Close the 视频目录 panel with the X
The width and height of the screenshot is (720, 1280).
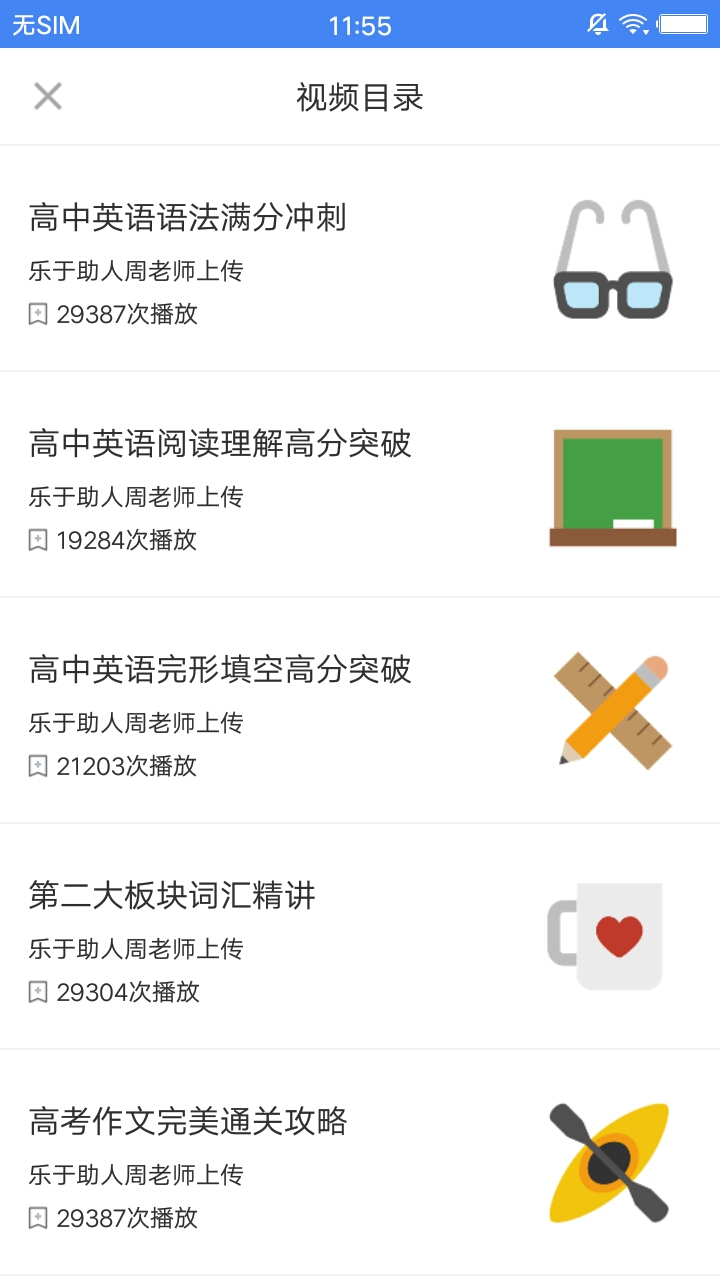click(x=47, y=97)
